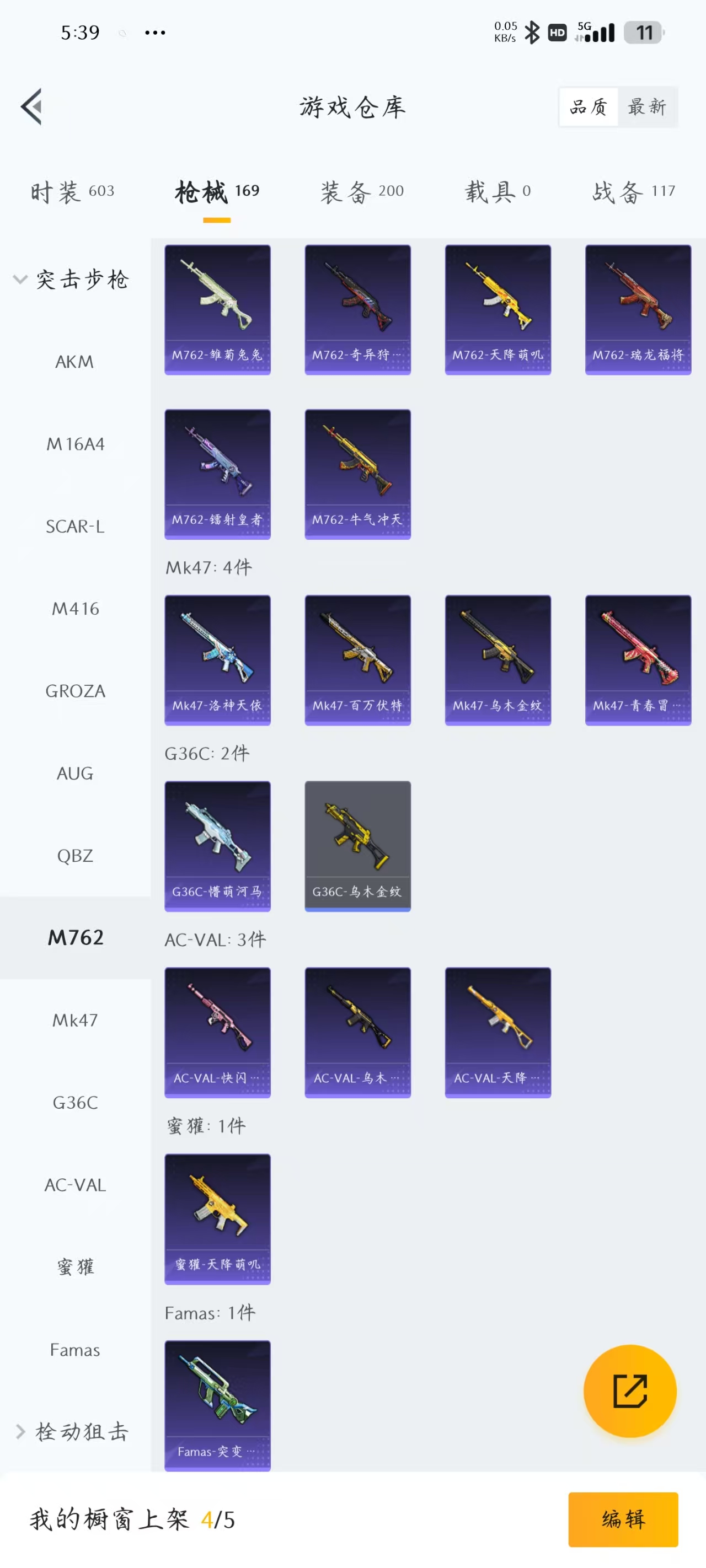This screenshot has height=1568, width=706.
Task: Select M416 in the side list
Action: click(75, 609)
